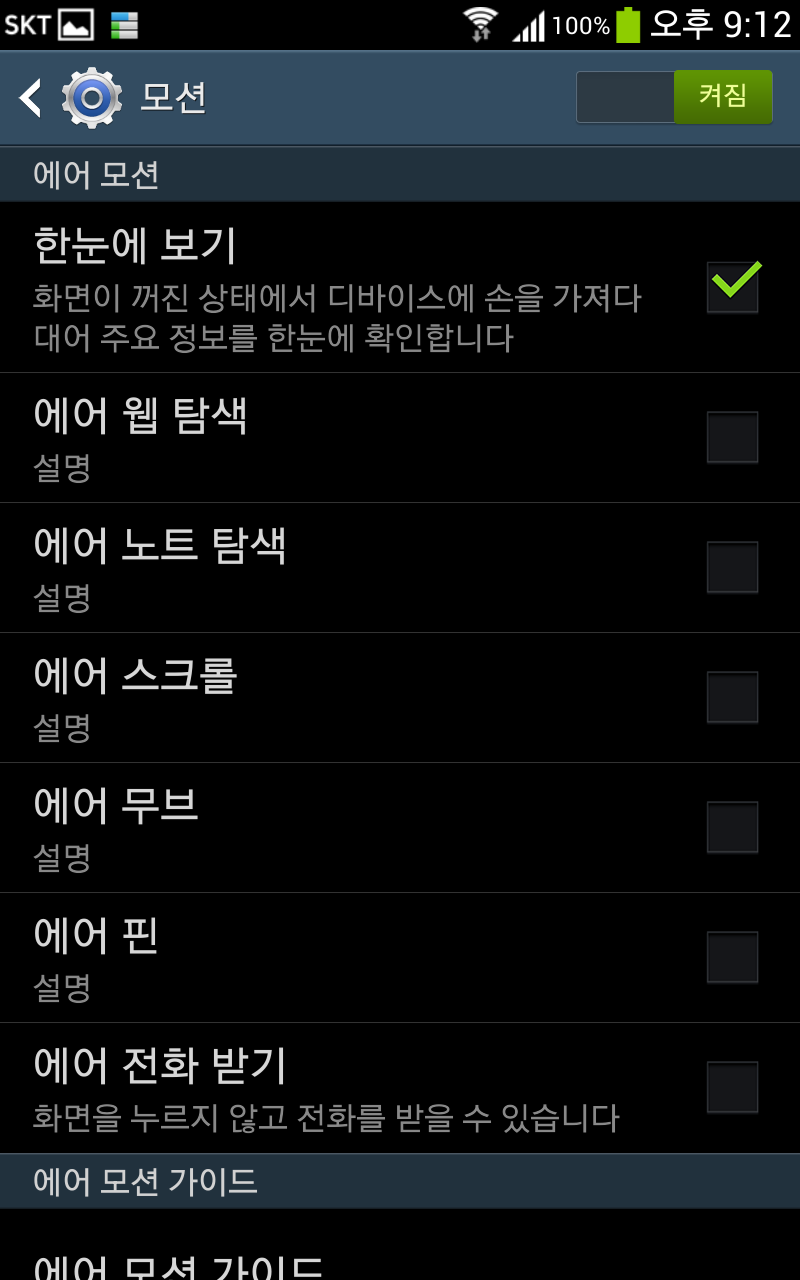Tick the 에어 무브 checkbox
The width and height of the screenshot is (800, 1280).
click(732, 827)
